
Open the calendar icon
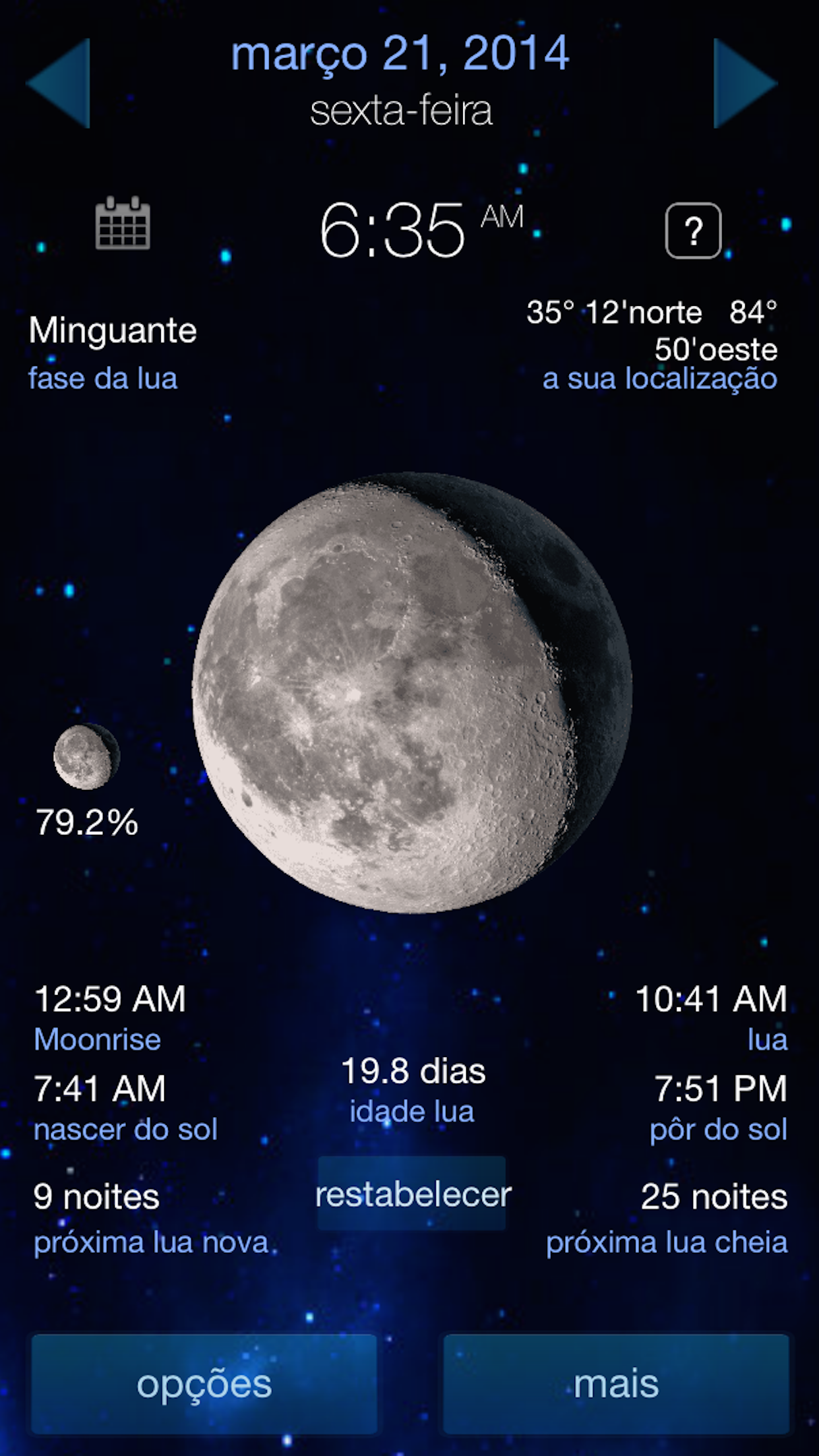point(123,224)
